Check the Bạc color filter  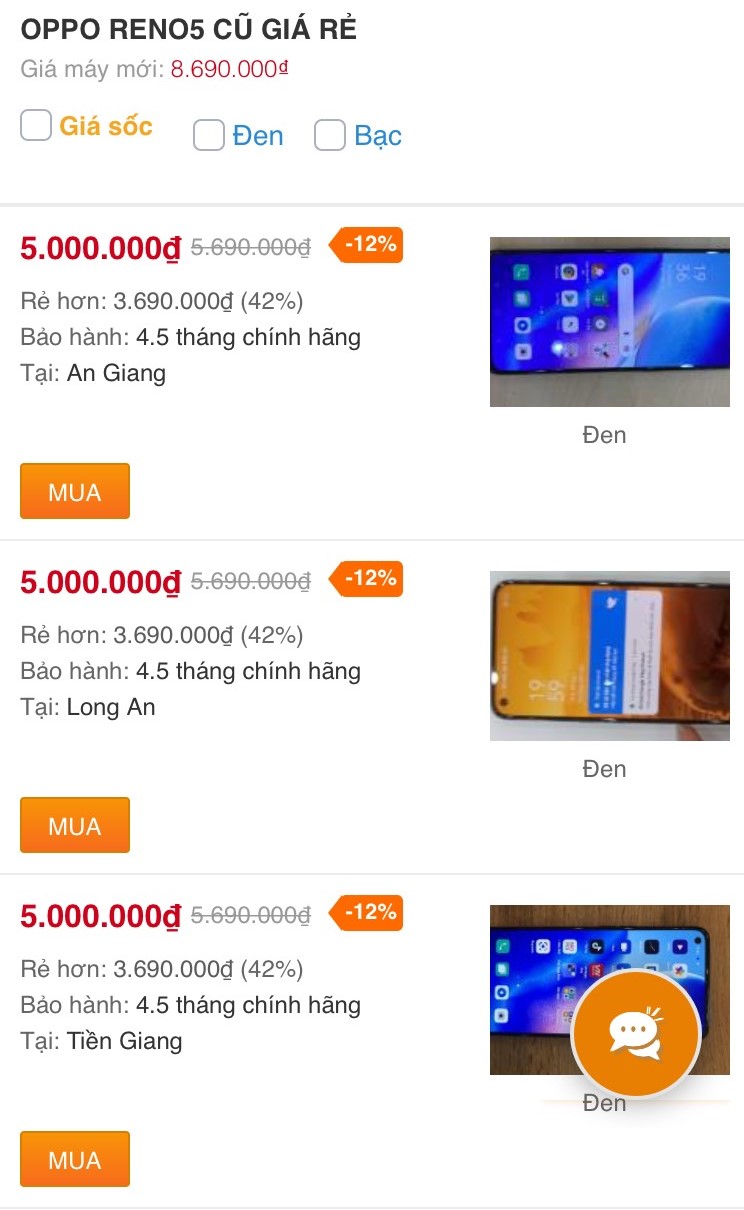pos(329,134)
